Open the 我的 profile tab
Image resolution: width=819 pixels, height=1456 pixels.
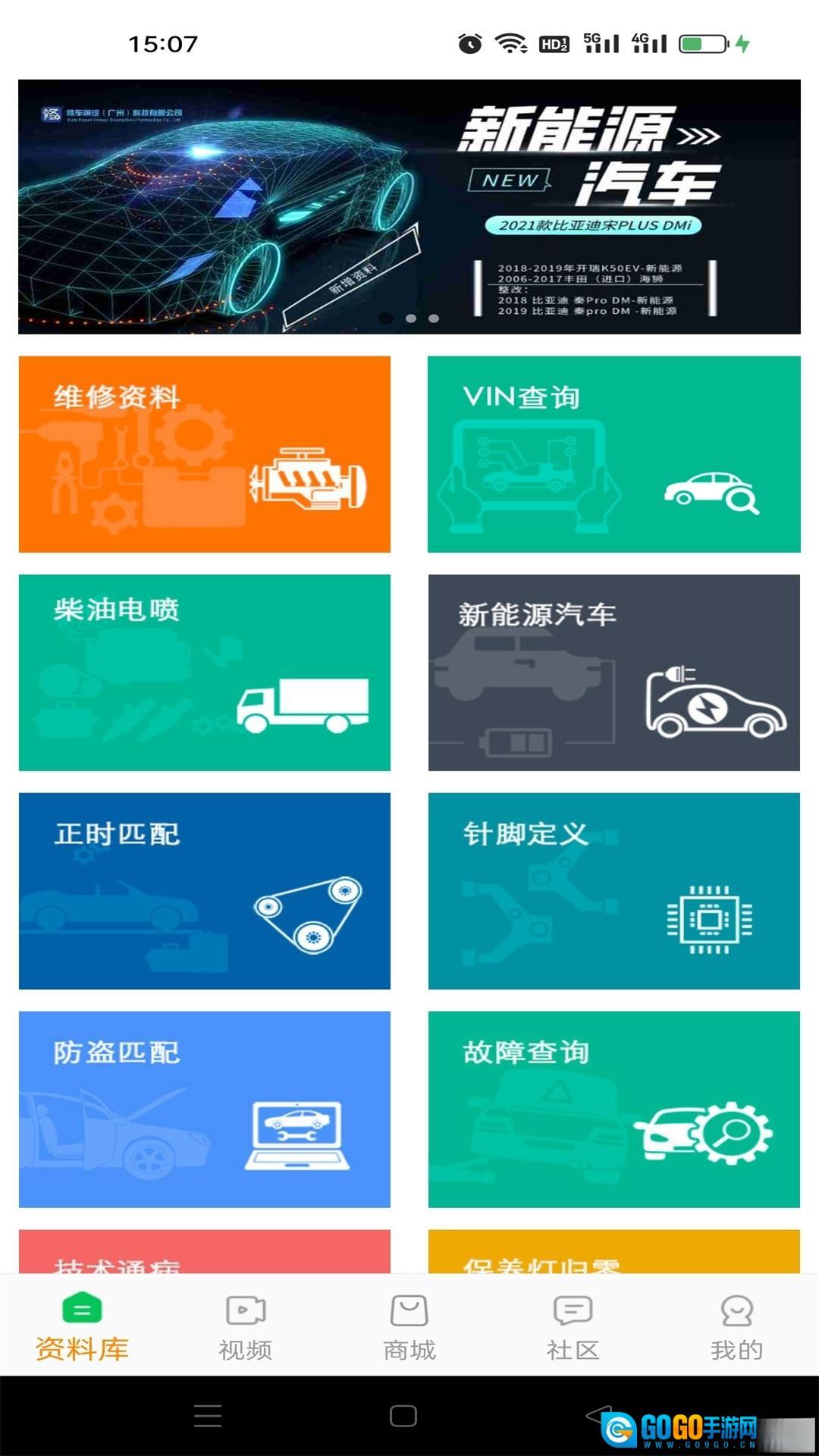point(736,1326)
